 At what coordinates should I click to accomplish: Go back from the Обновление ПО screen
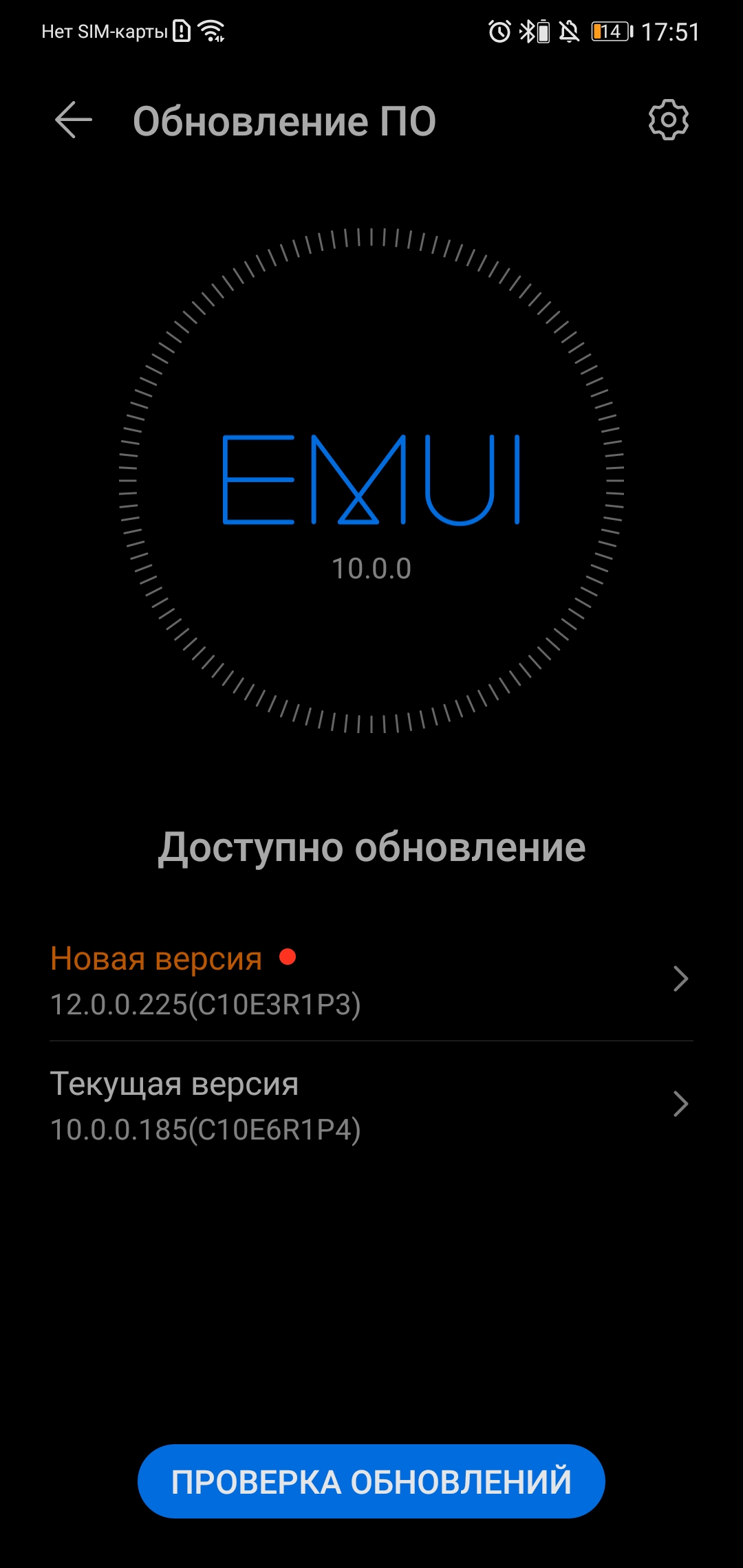74,120
